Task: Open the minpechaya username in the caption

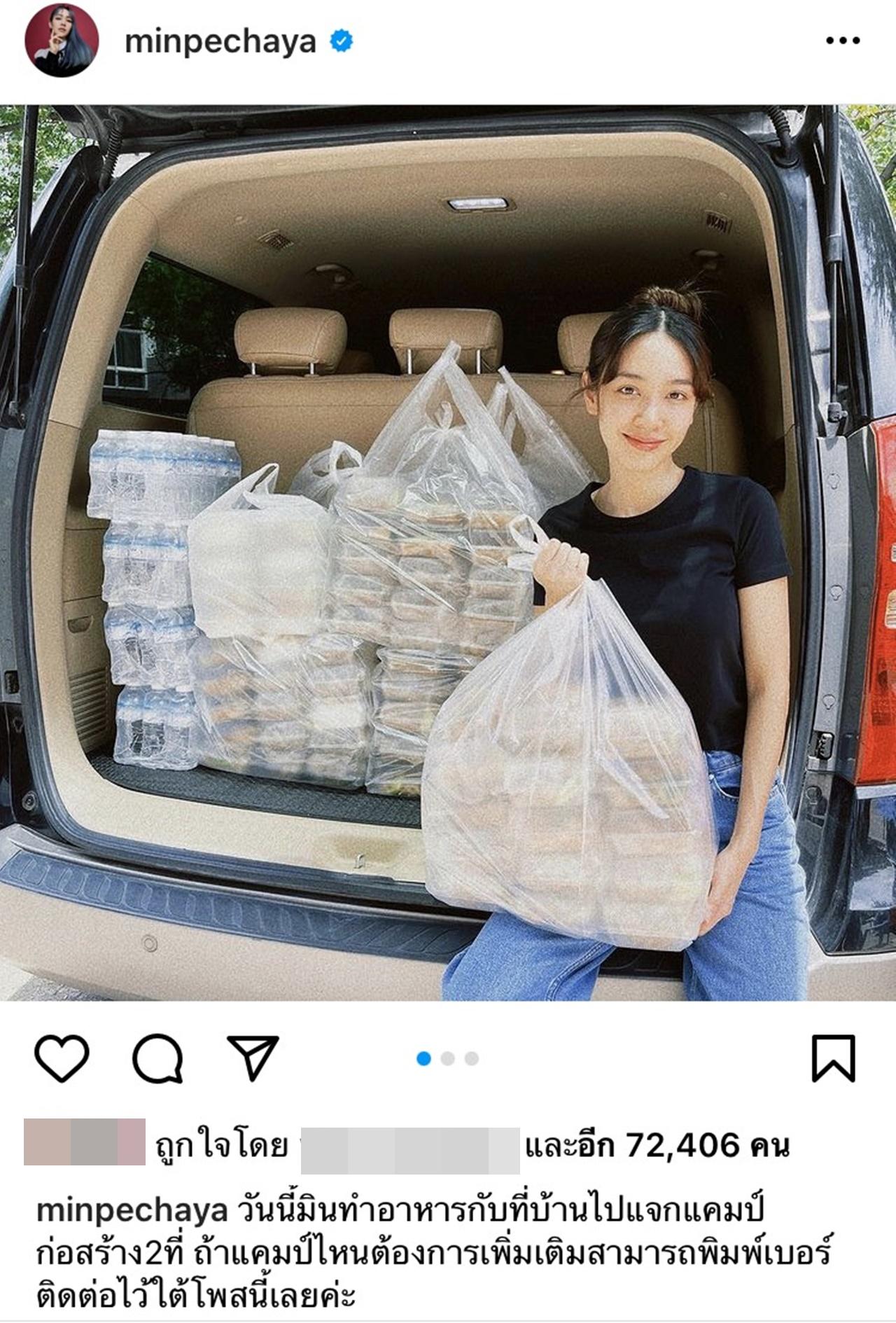Action: pos(132,1211)
